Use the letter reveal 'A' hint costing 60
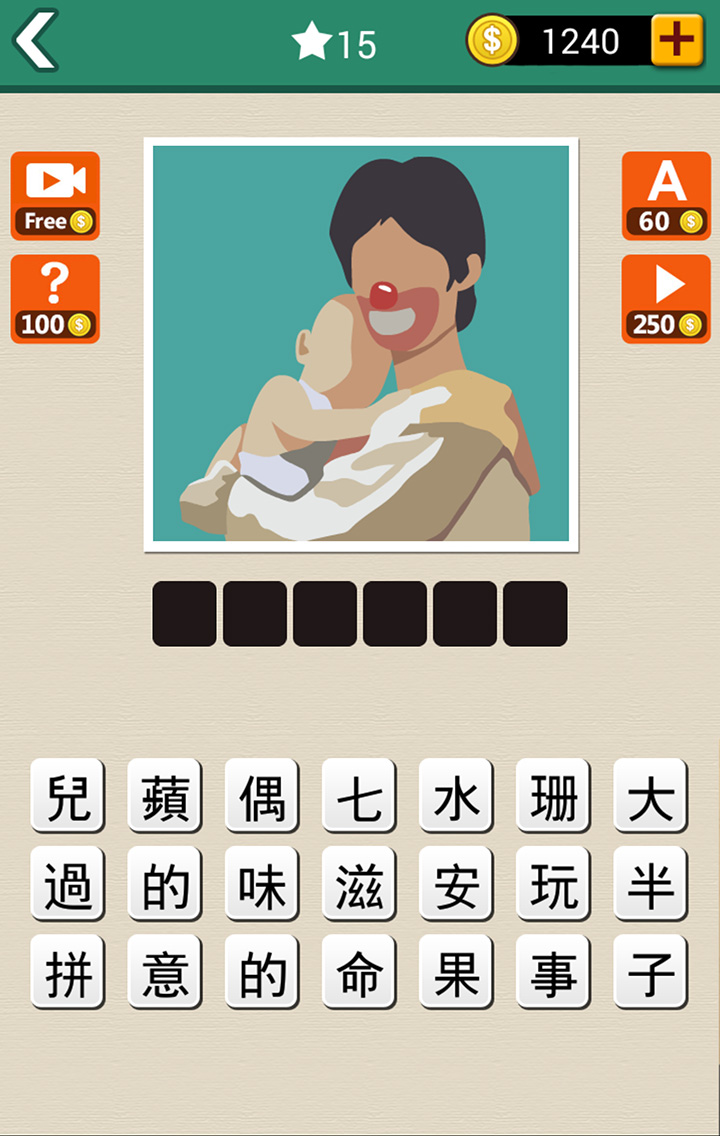The image size is (720, 1136). [x=665, y=195]
